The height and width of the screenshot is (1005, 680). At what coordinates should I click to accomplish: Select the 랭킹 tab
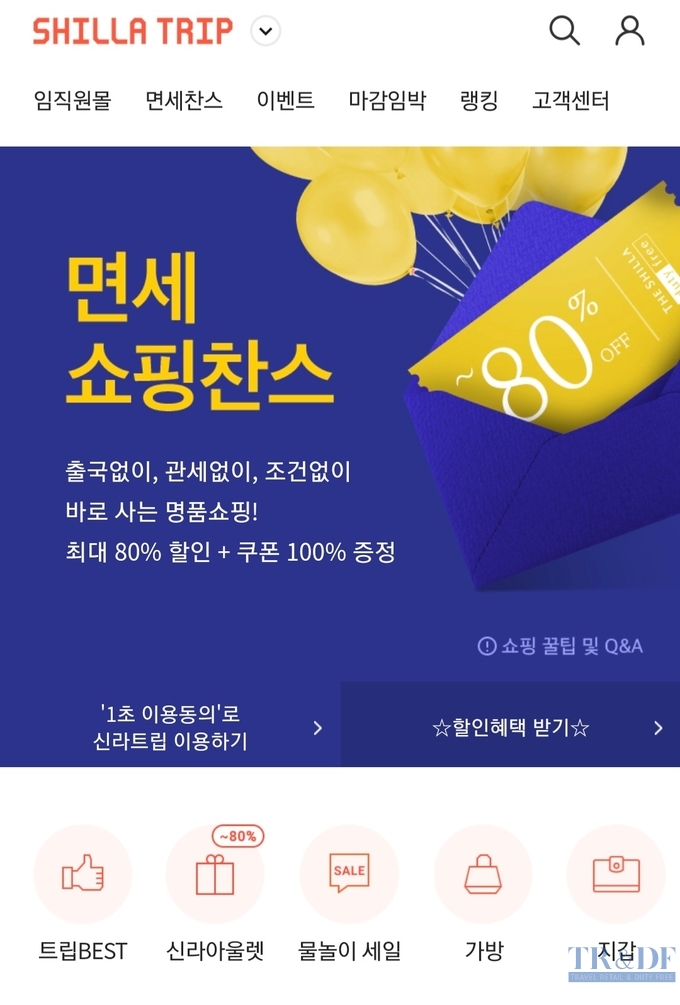click(x=479, y=101)
